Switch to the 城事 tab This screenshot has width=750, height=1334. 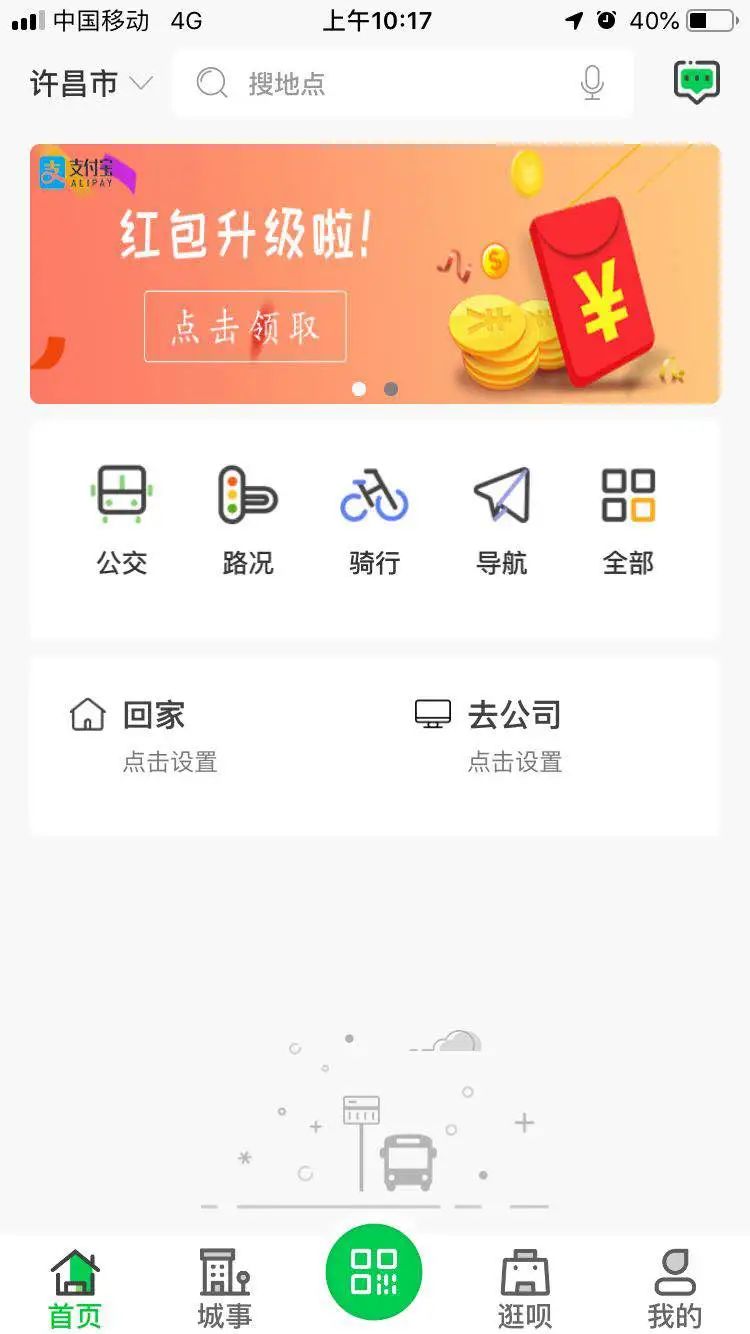[x=224, y=1288]
